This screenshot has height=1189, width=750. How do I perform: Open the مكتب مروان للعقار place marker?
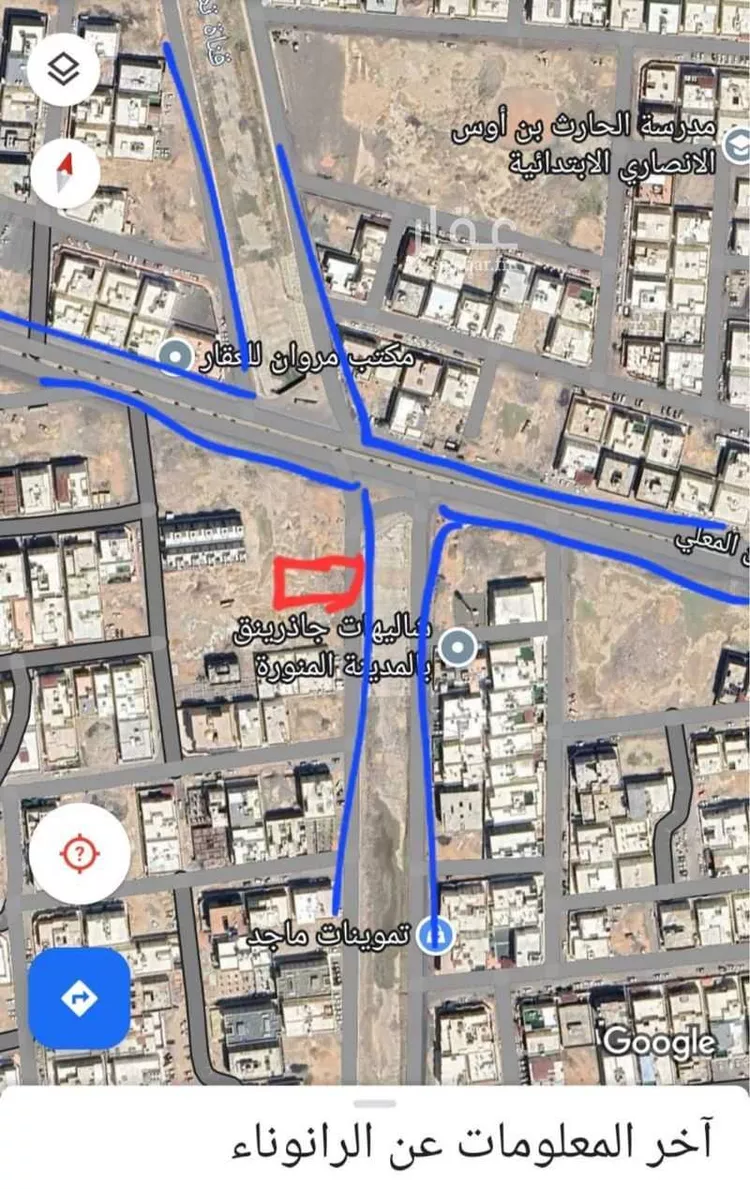point(177,356)
